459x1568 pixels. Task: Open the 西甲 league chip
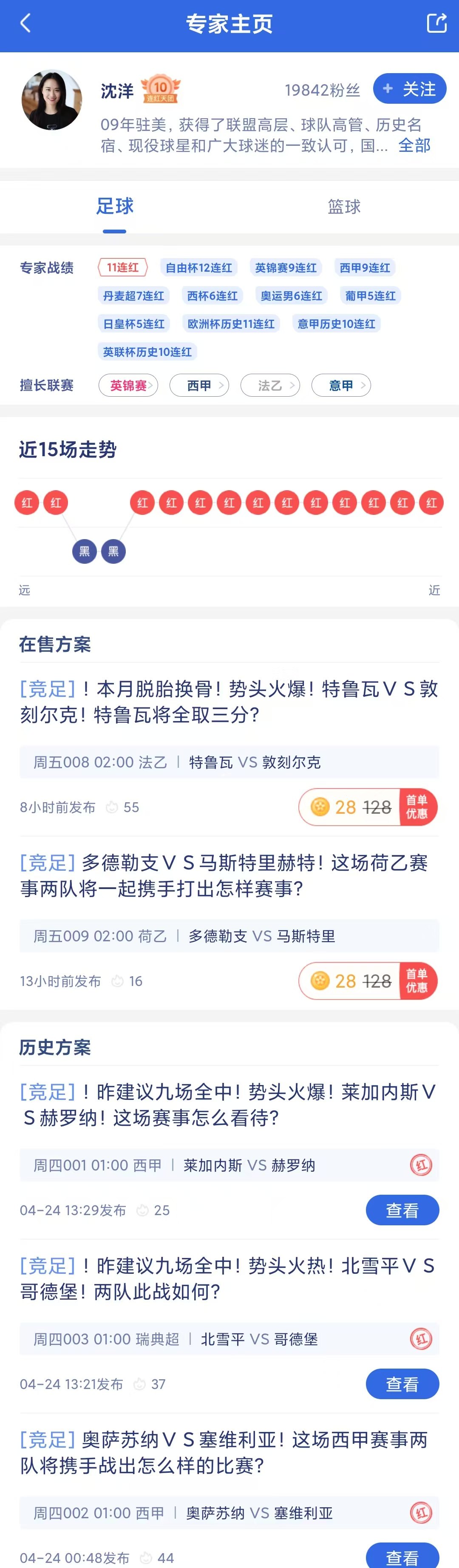[x=199, y=385]
